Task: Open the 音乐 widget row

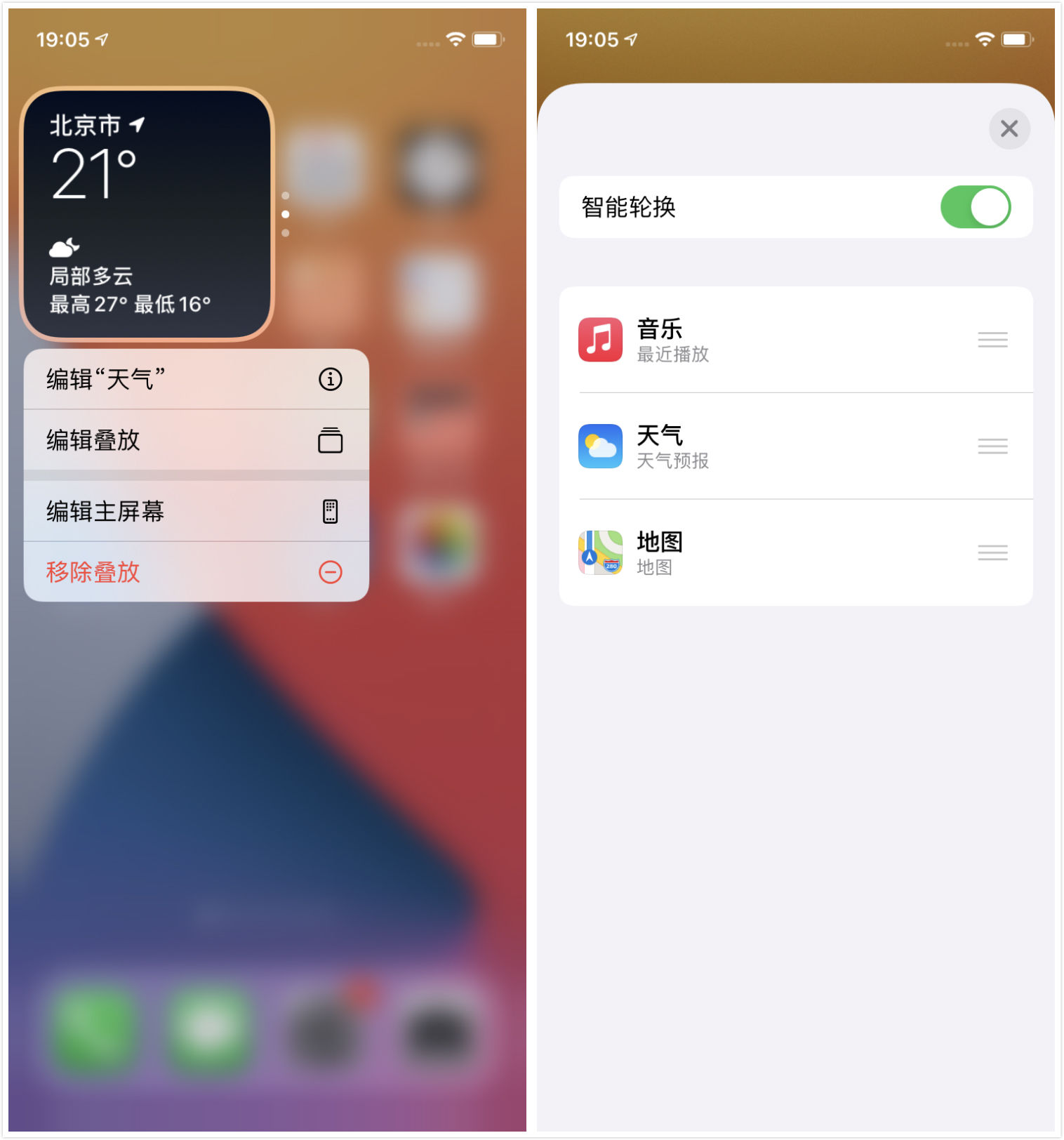Action: click(x=772, y=340)
